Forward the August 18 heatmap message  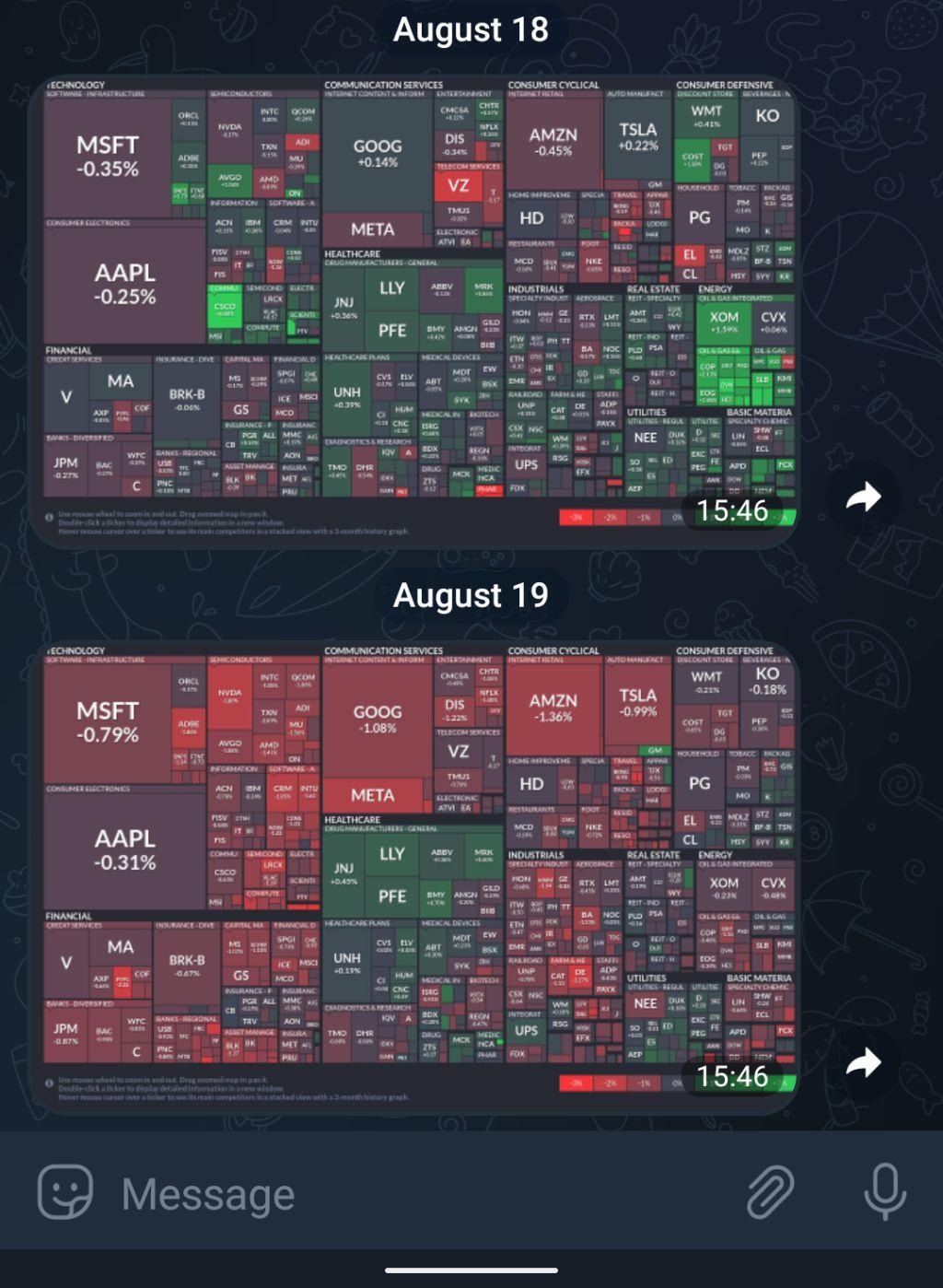point(863,498)
